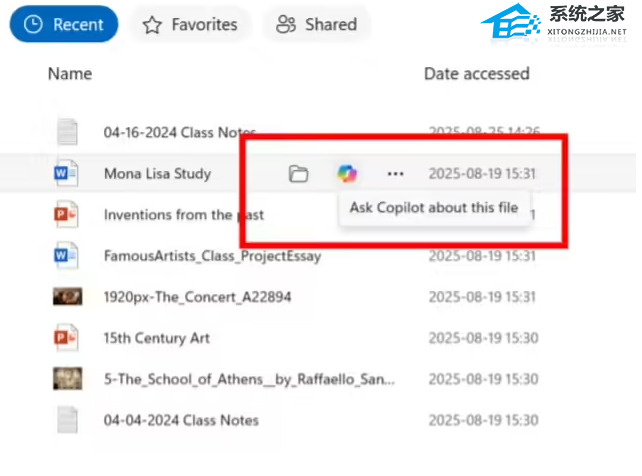
Task: Ask Copilot about Mona Lisa Study
Action: (347, 173)
